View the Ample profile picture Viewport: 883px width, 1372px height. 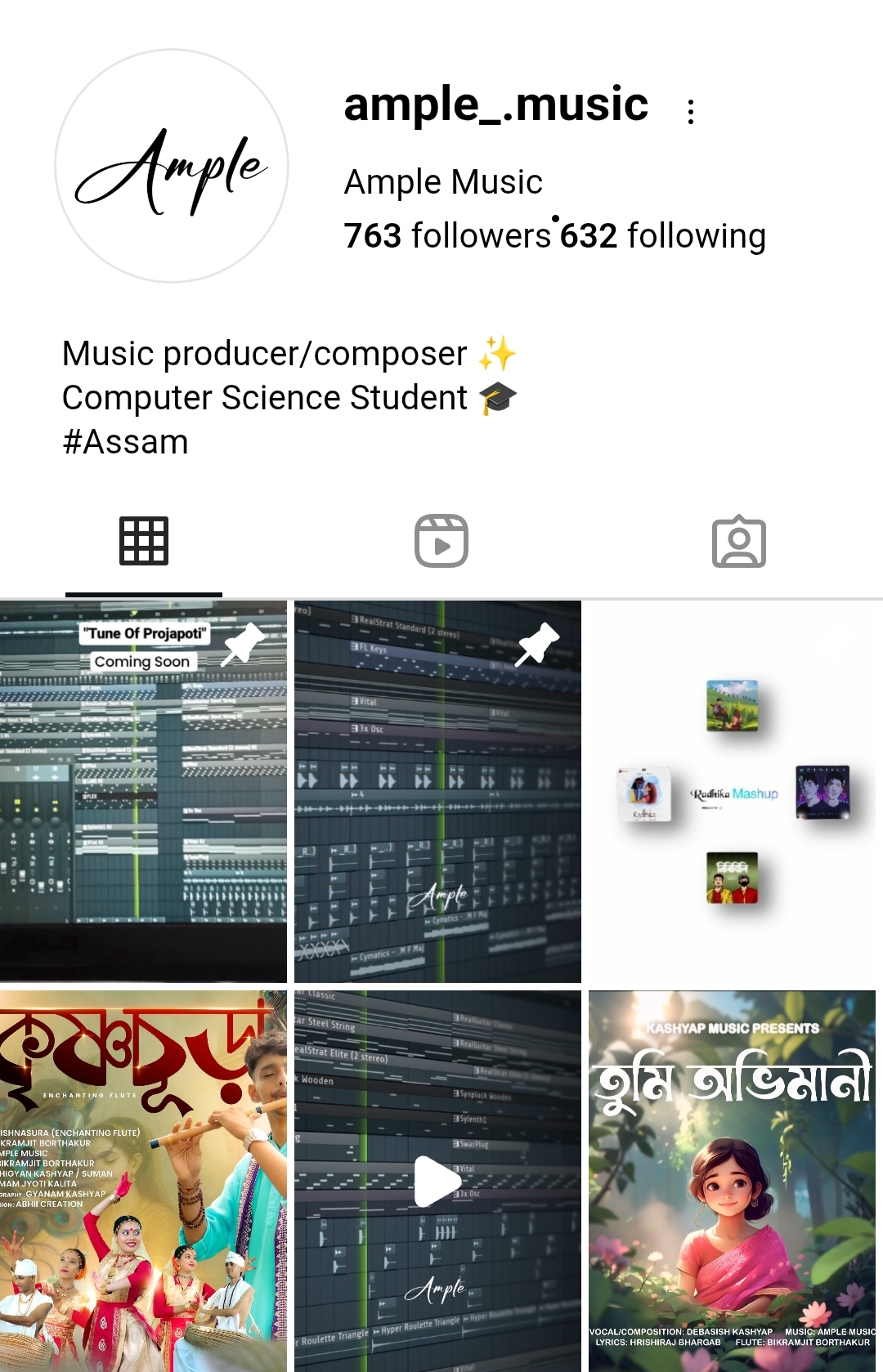pos(172,166)
